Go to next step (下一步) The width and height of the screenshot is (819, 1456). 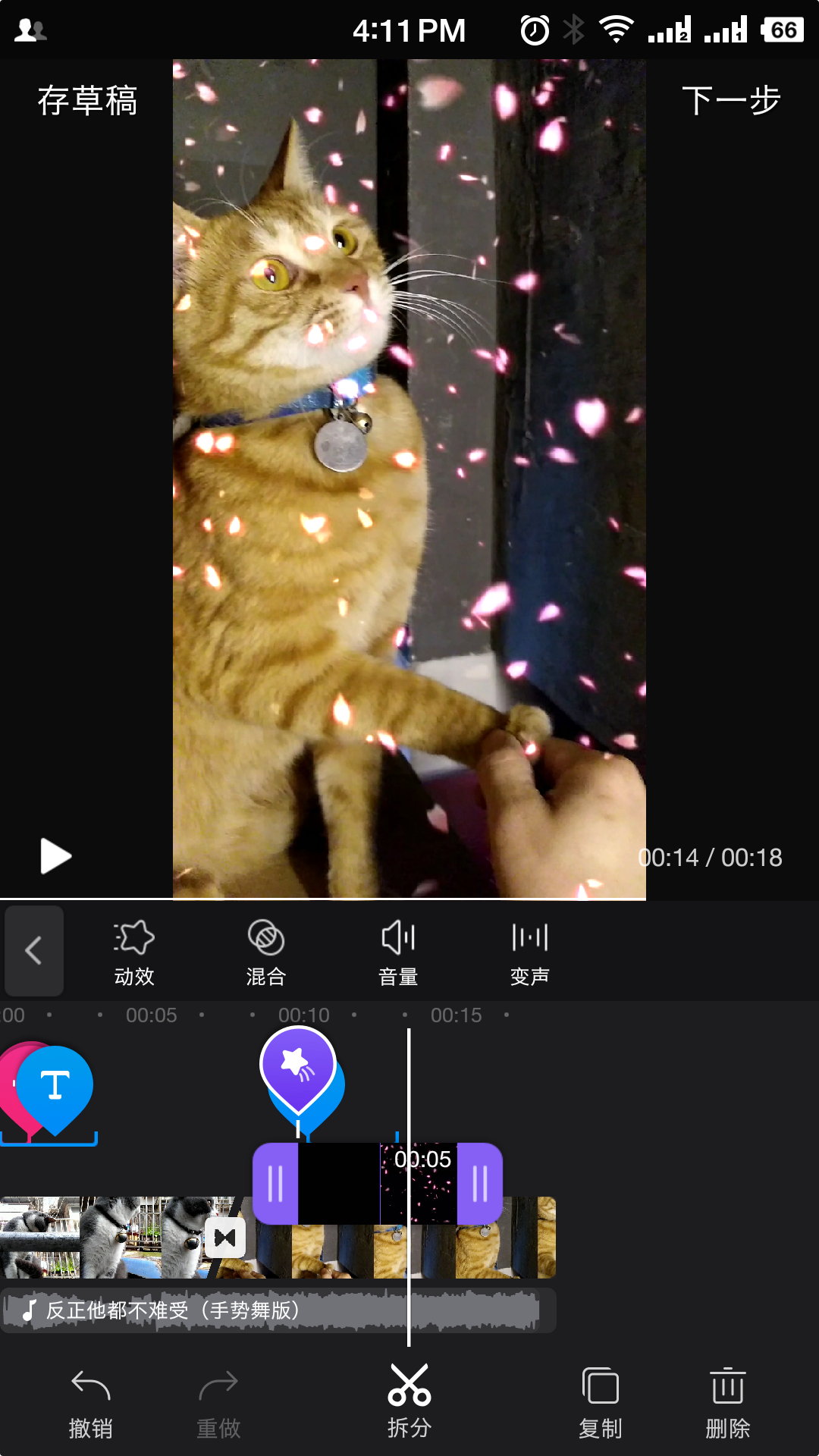[x=730, y=101]
